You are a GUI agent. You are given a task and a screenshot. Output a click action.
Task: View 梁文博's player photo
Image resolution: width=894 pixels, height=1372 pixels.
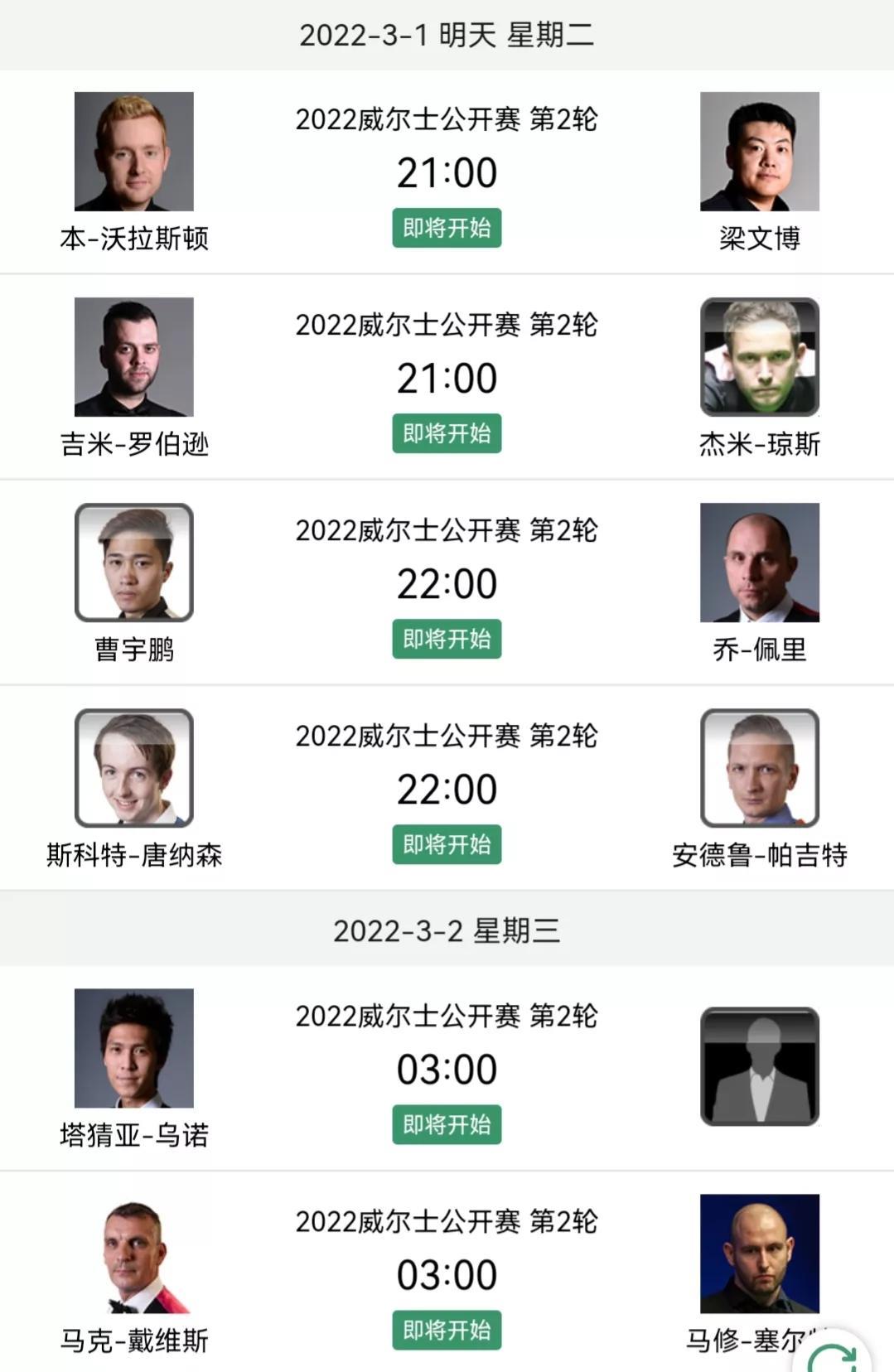(x=759, y=152)
